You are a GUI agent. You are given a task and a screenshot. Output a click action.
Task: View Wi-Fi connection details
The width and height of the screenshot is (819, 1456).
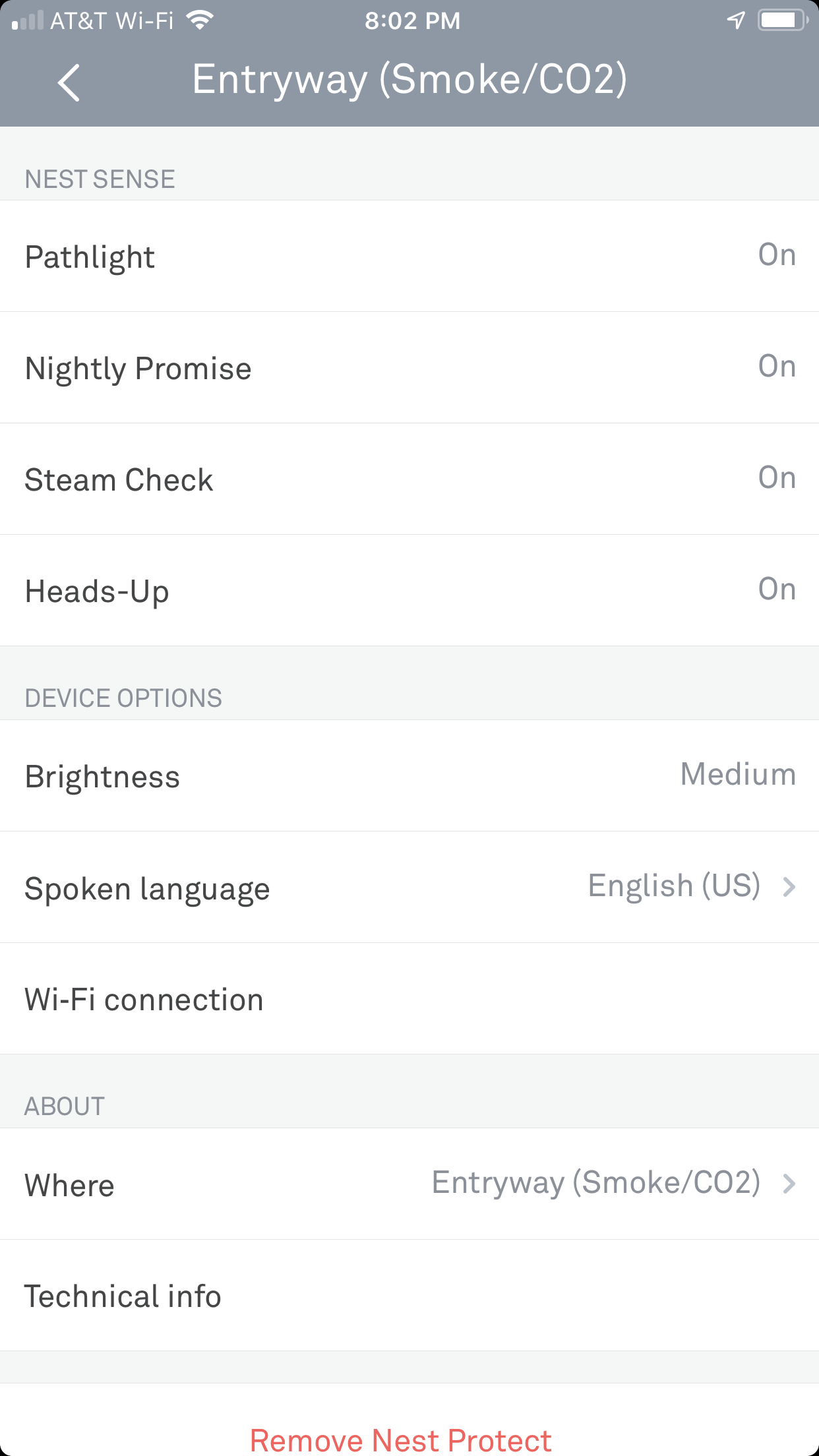409,998
